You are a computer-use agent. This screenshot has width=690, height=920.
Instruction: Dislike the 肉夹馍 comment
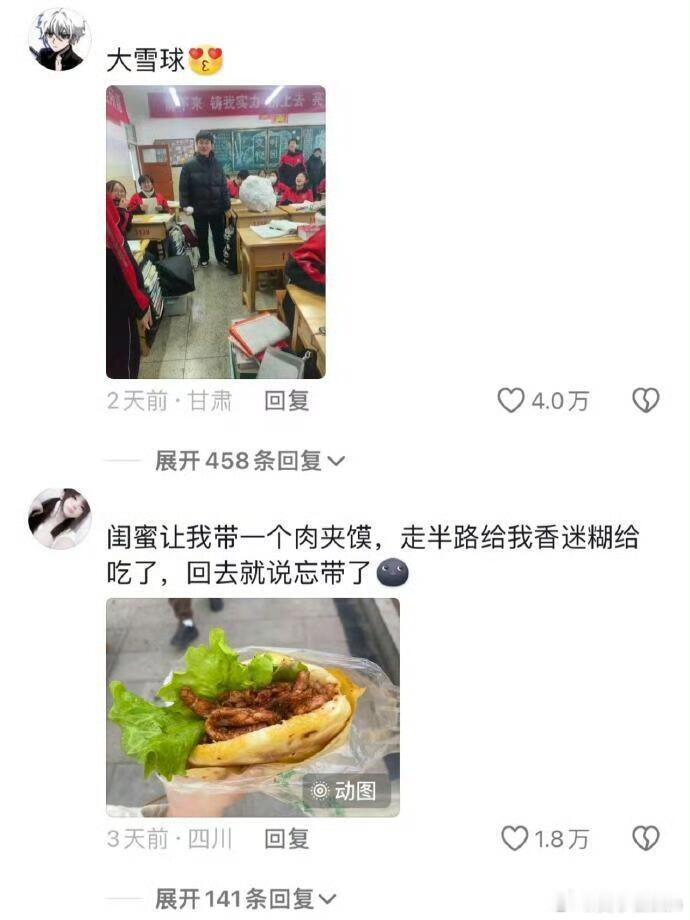tap(646, 838)
